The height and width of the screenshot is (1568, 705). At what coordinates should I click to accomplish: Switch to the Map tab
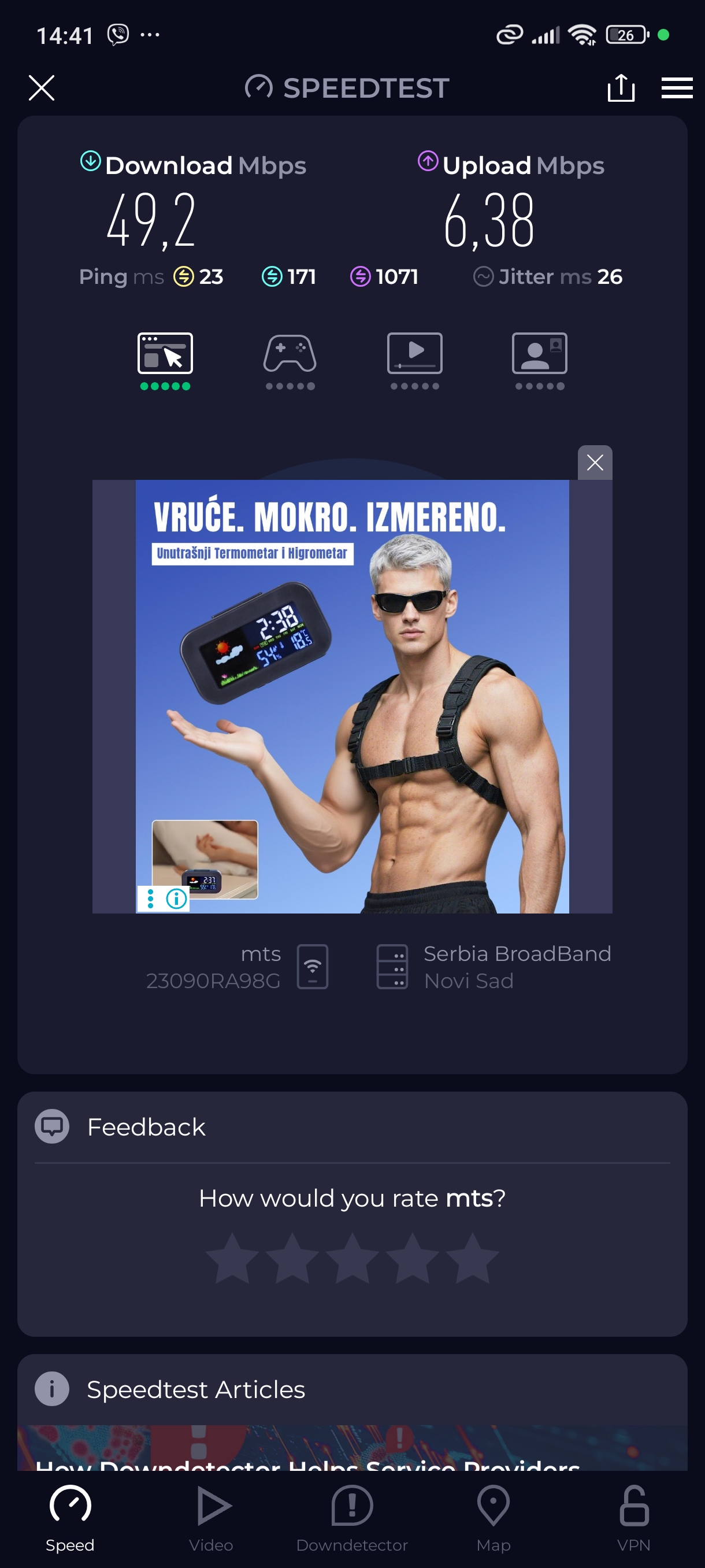493,1517
